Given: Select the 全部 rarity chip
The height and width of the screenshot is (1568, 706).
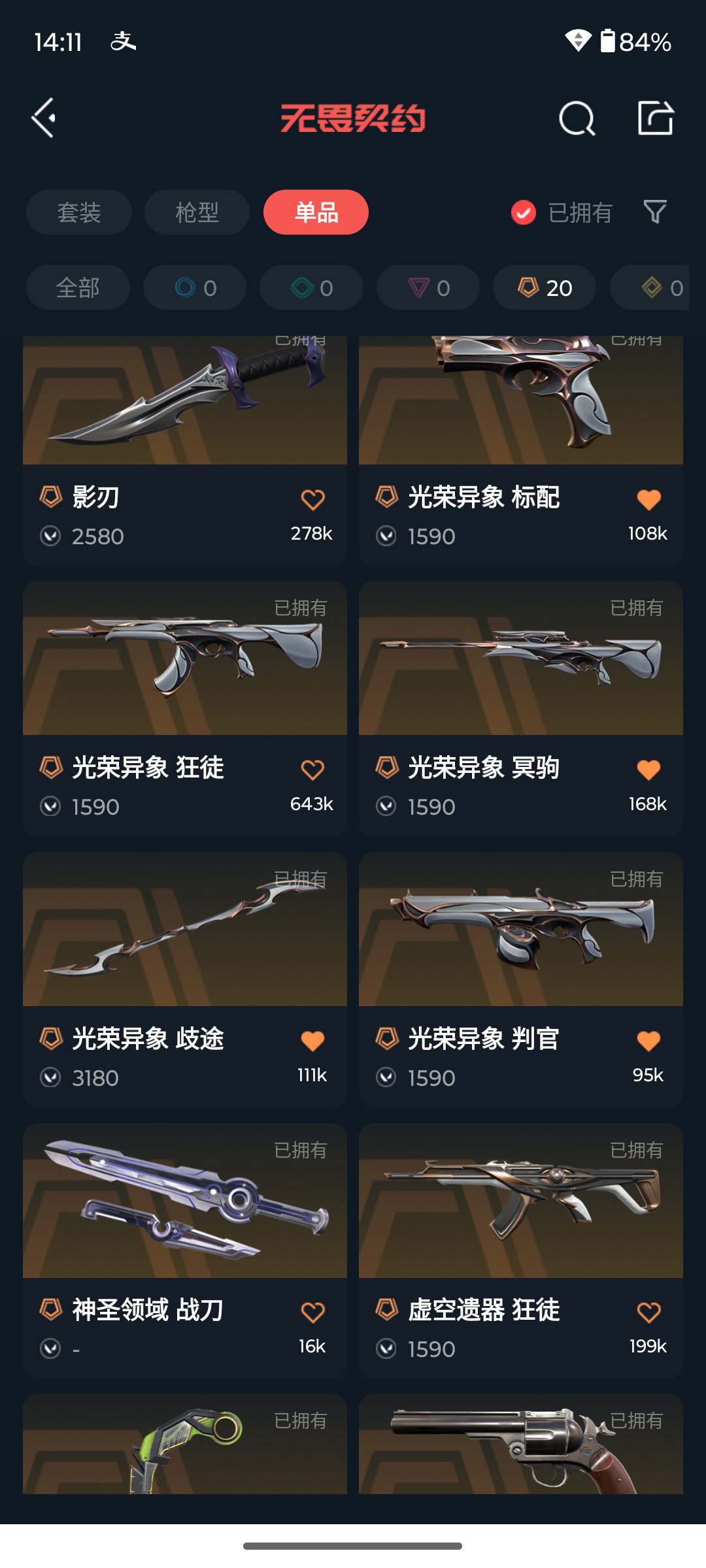Looking at the screenshot, I should click(x=78, y=287).
